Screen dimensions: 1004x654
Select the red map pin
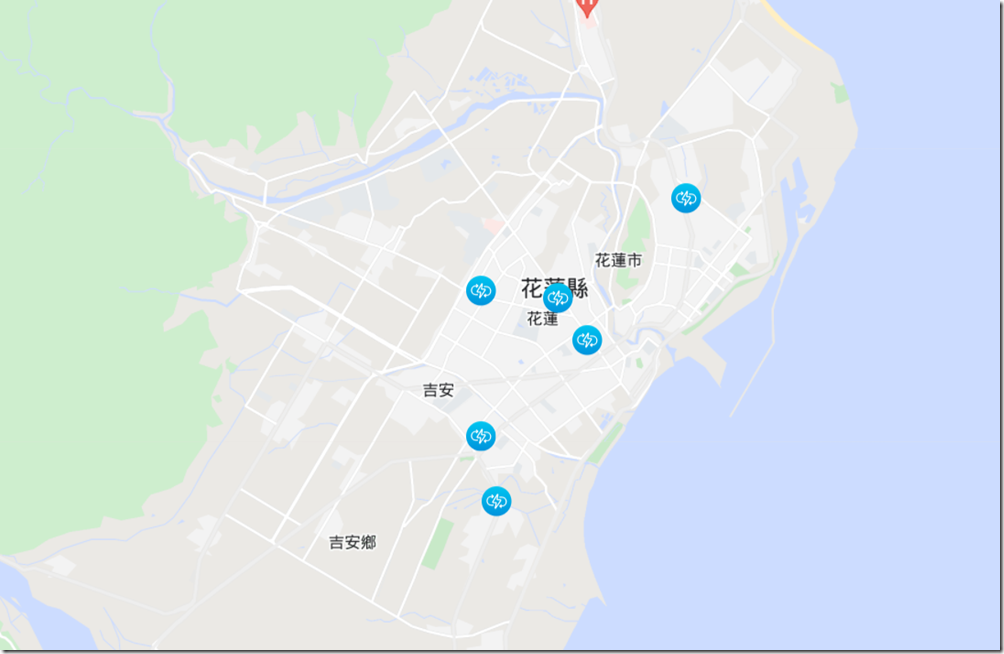click(587, 7)
